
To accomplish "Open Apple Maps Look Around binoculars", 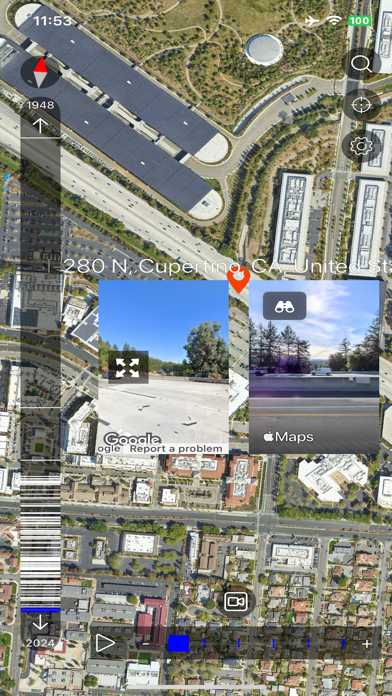I will coord(285,306).
